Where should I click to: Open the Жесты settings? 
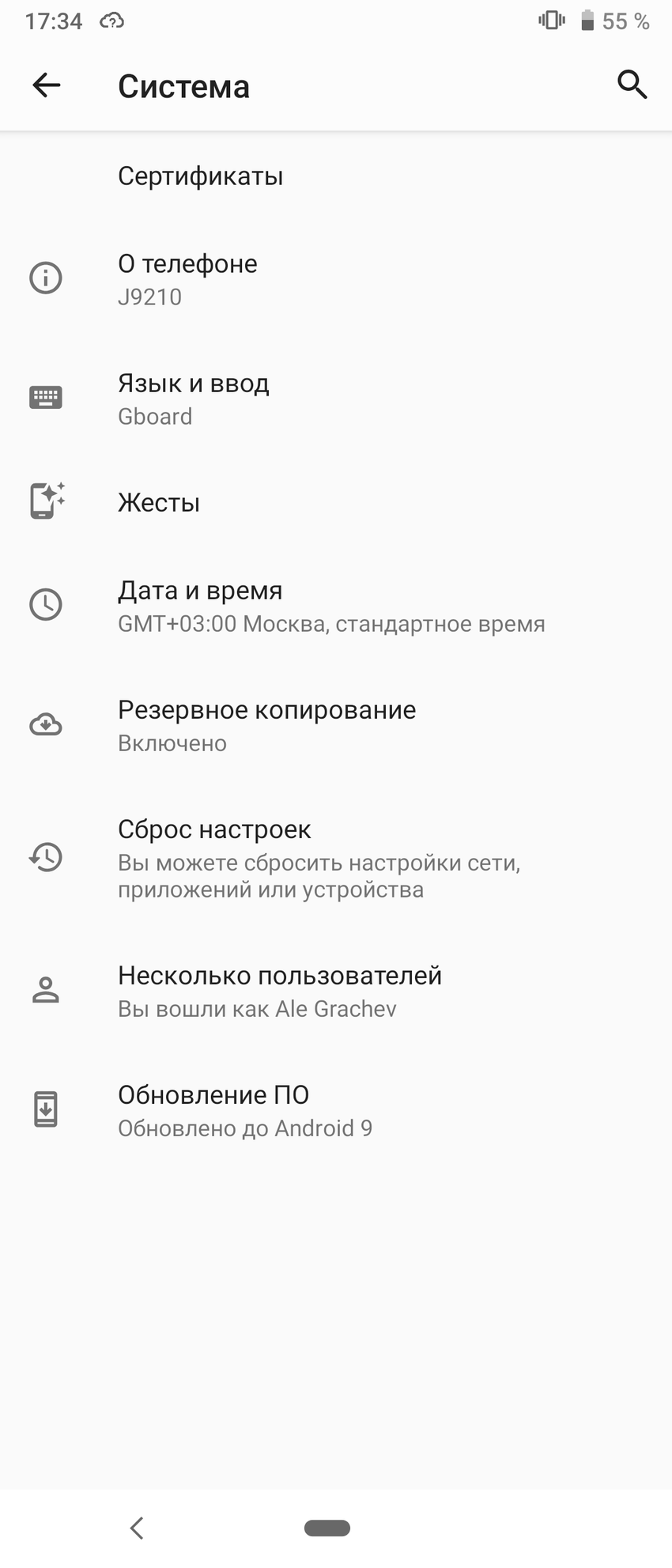158,502
